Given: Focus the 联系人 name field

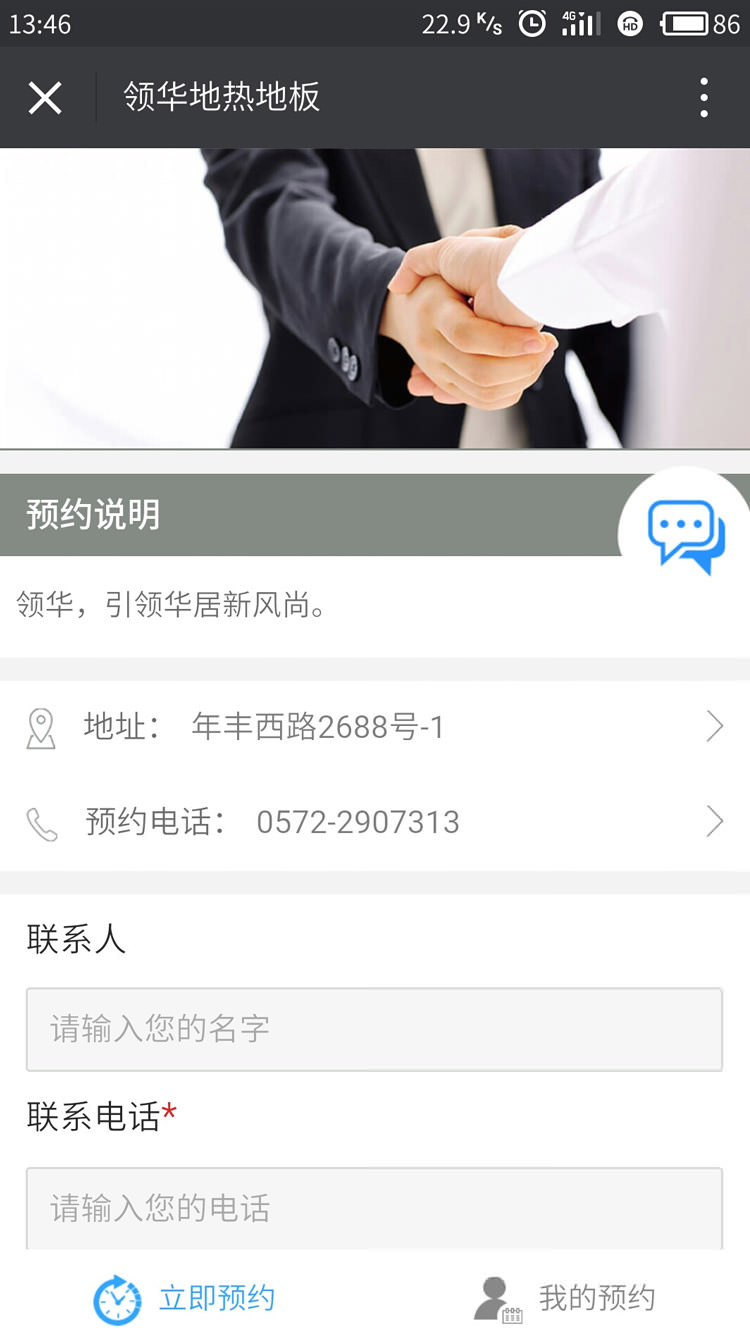Looking at the screenshot, I should [374, 1029].
